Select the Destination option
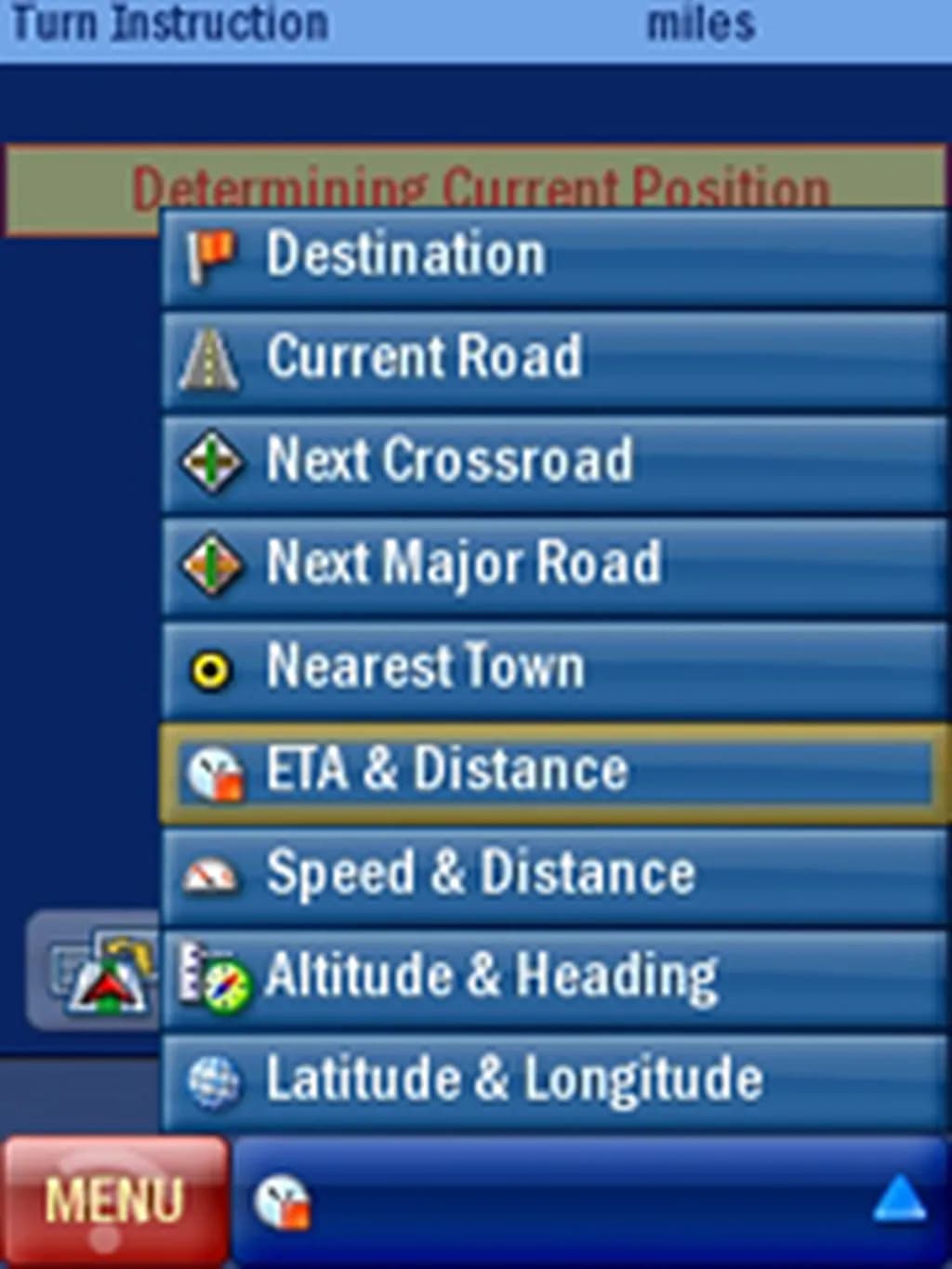952x1269 pixels. click(553, 257)
